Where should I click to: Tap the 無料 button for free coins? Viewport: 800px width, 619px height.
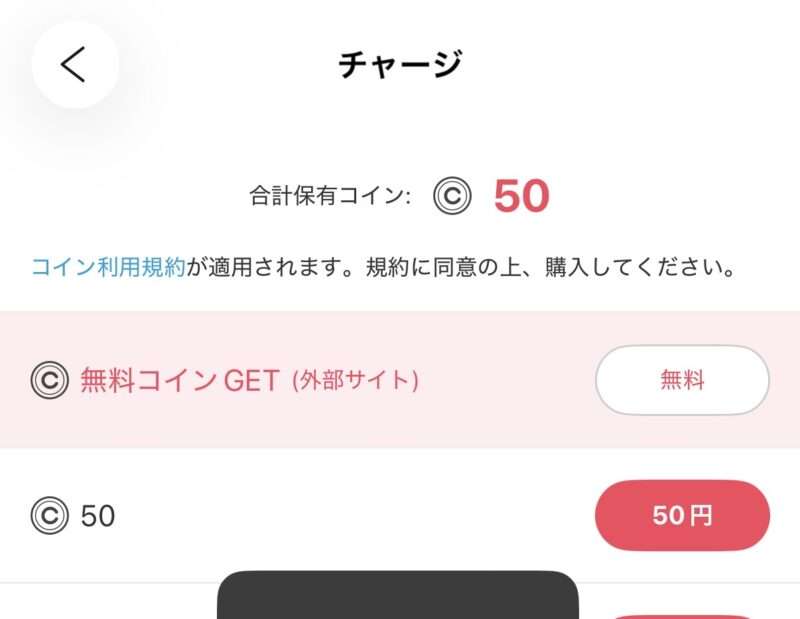(x=682, y=380)
